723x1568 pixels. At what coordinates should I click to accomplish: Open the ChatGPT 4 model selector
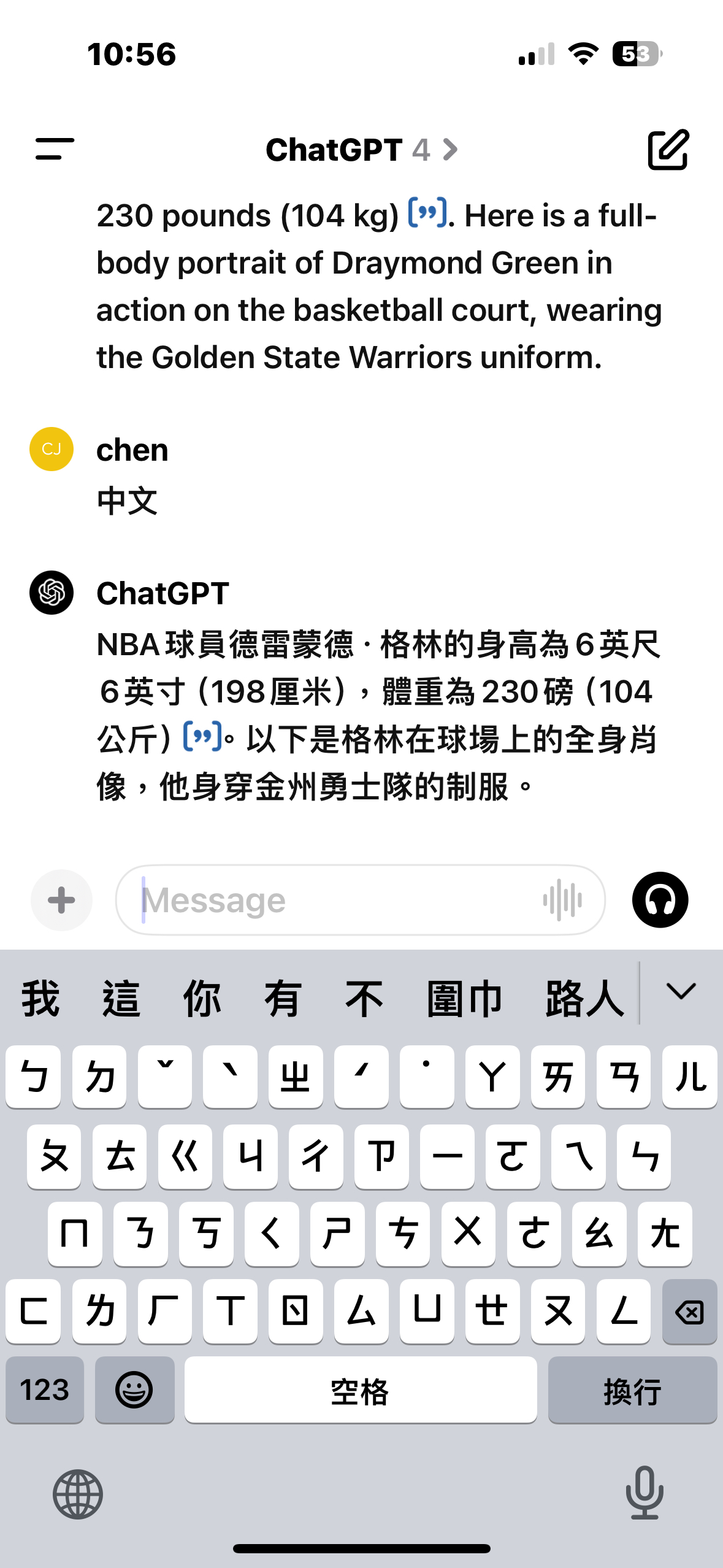point(362,150)
